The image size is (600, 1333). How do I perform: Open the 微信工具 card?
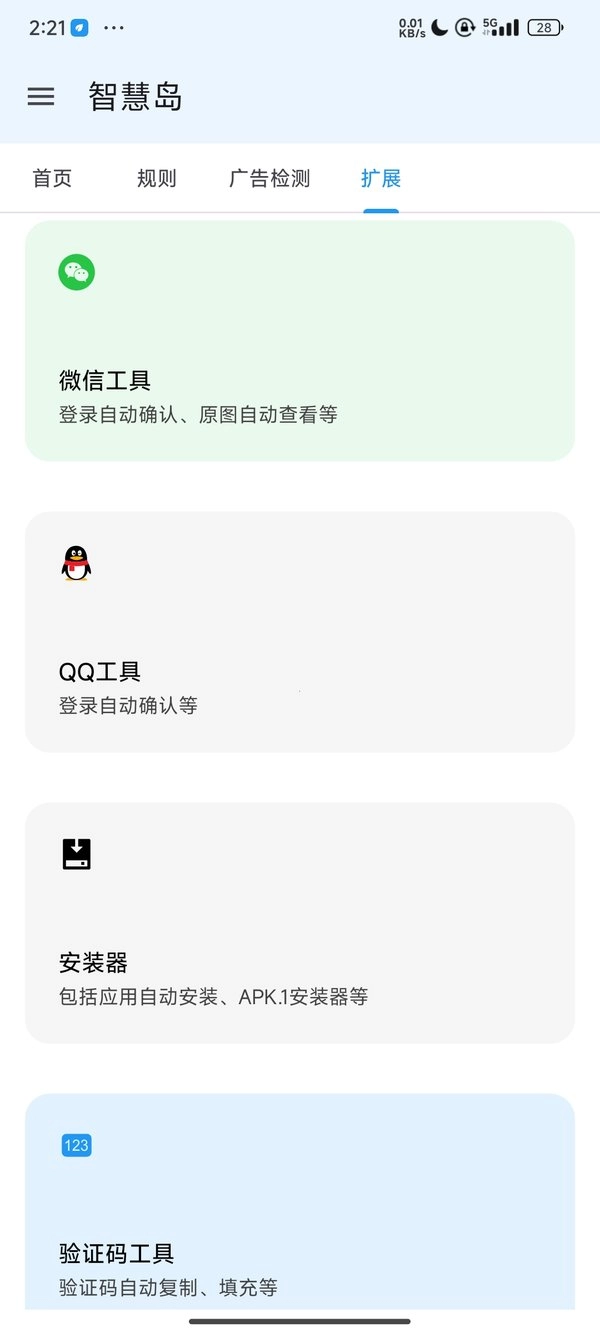pyautogui.click(x=300, y=341)
